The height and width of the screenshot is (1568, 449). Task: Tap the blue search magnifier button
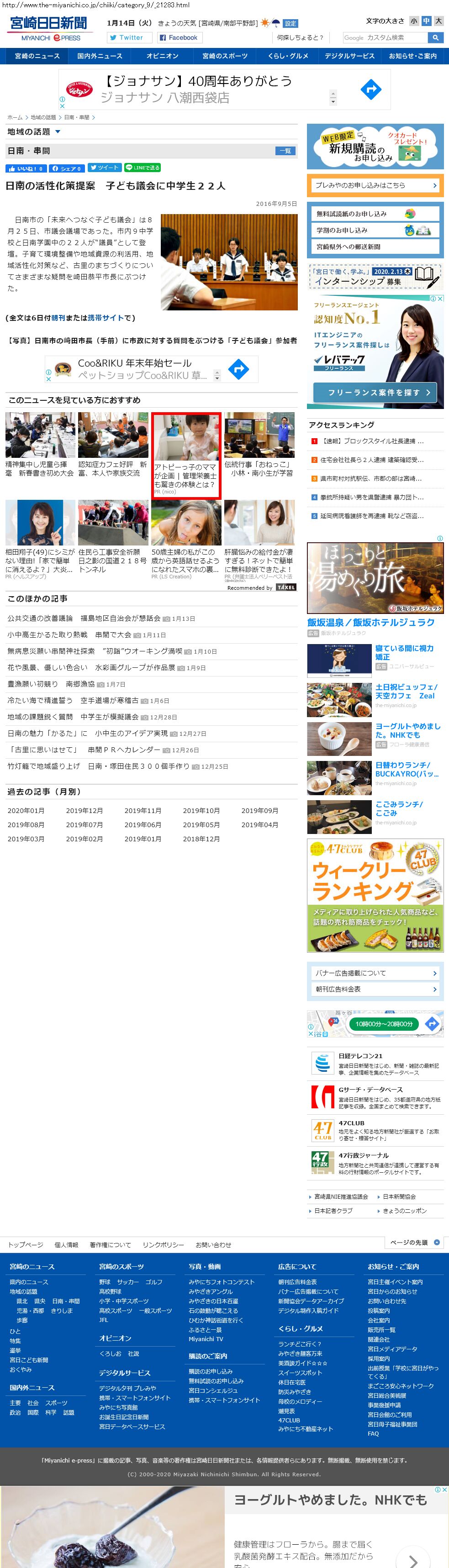435,38
